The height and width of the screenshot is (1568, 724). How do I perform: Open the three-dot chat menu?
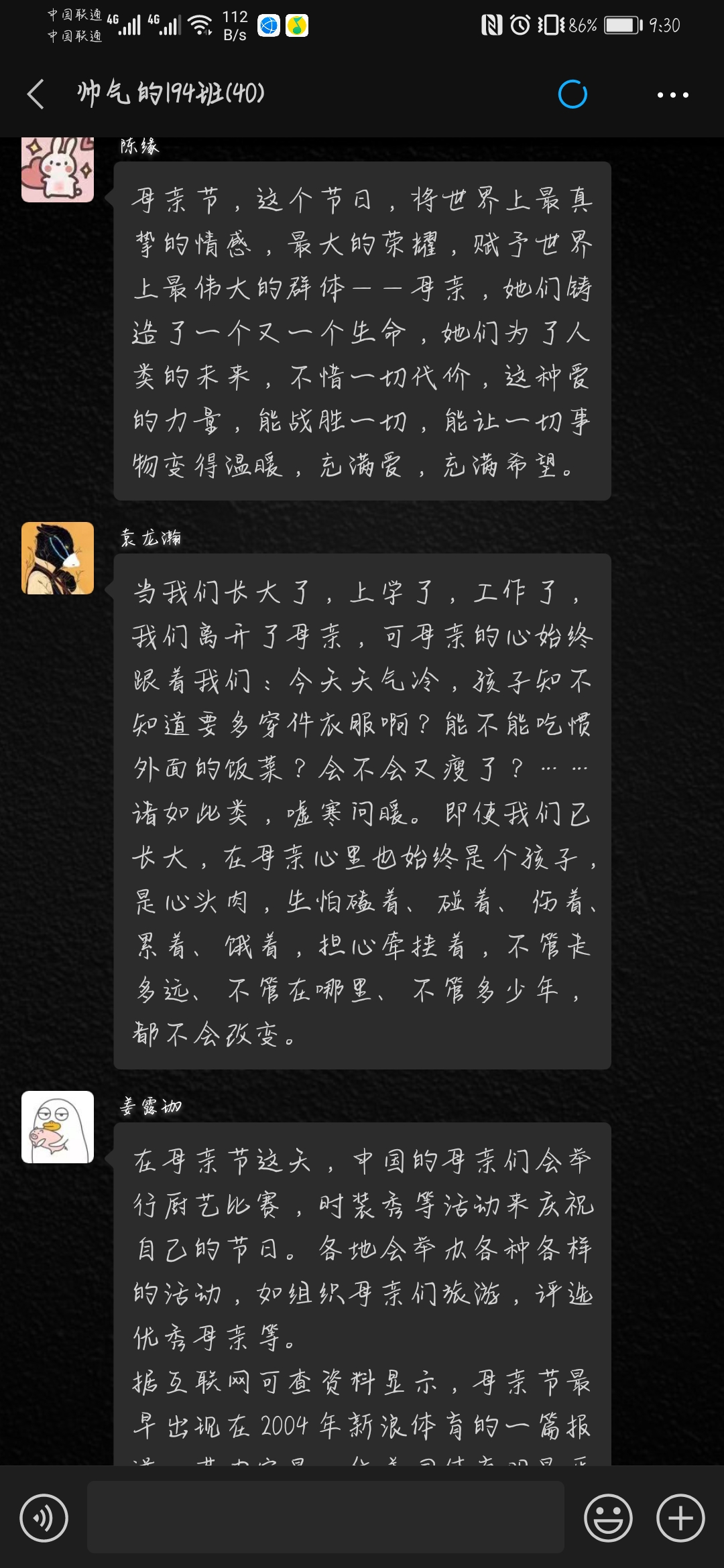coord(672,95)
